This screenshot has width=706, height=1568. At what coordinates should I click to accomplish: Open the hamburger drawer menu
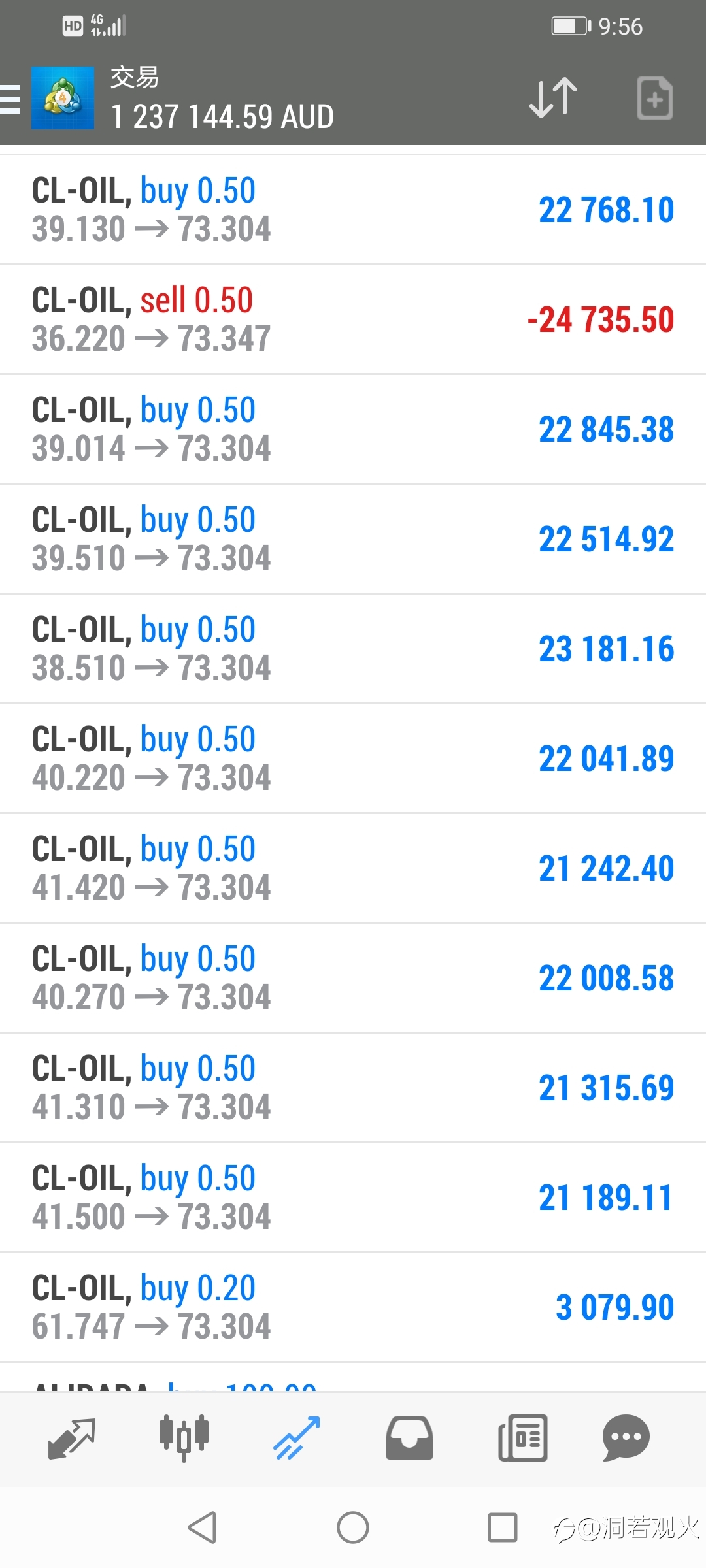pyautogui.click(x=10, y=99)
